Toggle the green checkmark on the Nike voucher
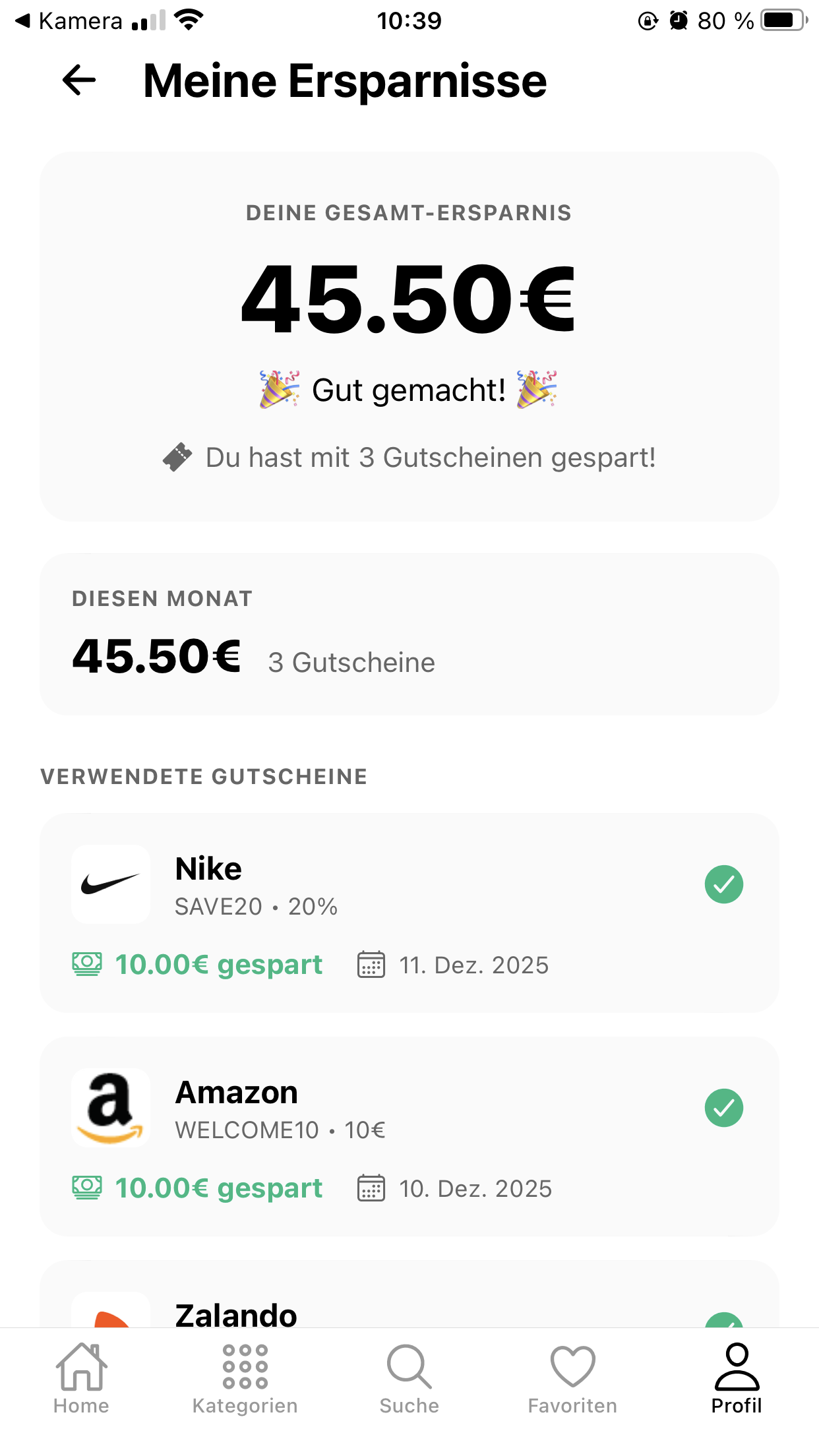 point(724,884)
